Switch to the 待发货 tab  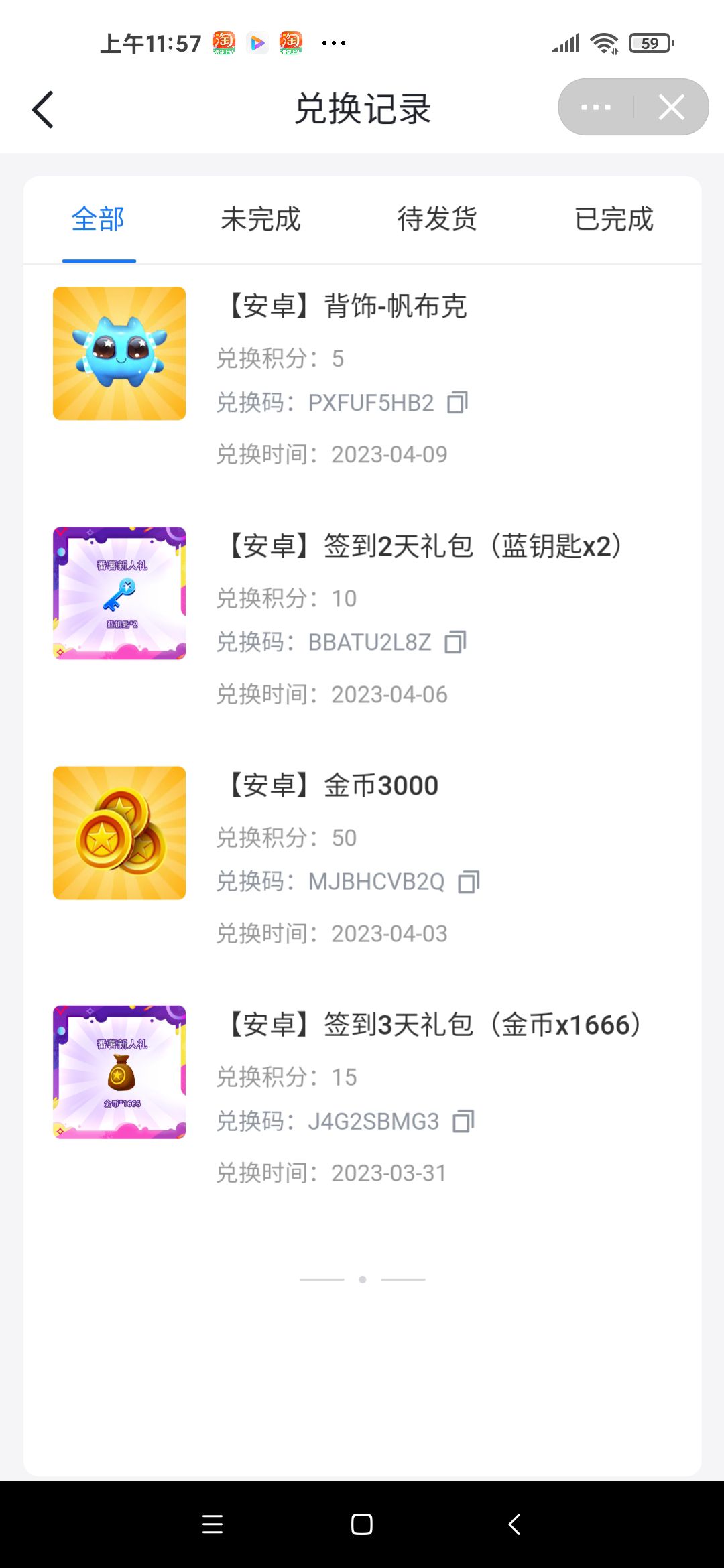tap(437, 219)
